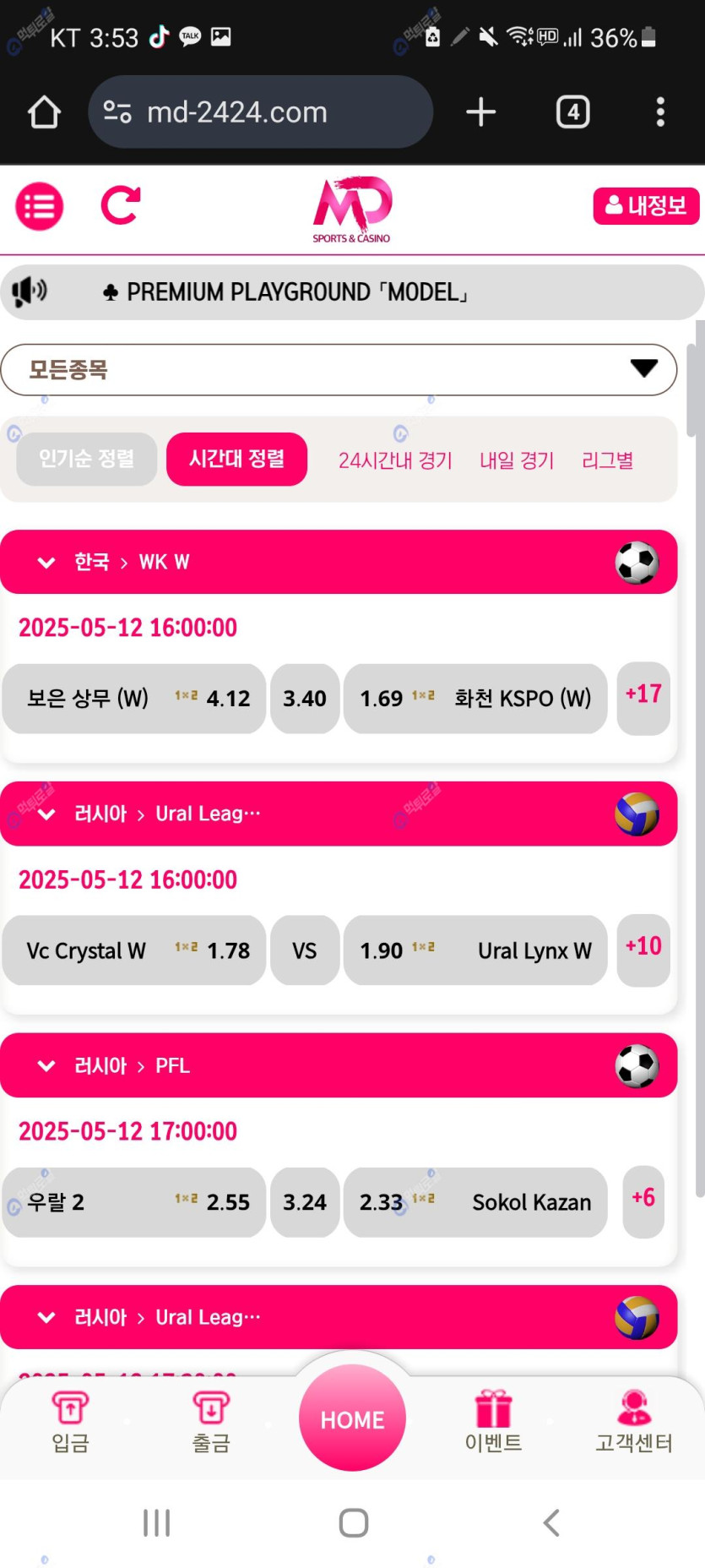The image size is (705, 1568).
Task: Refresh the page with the red reload icon
Action: tap(121, 205)
